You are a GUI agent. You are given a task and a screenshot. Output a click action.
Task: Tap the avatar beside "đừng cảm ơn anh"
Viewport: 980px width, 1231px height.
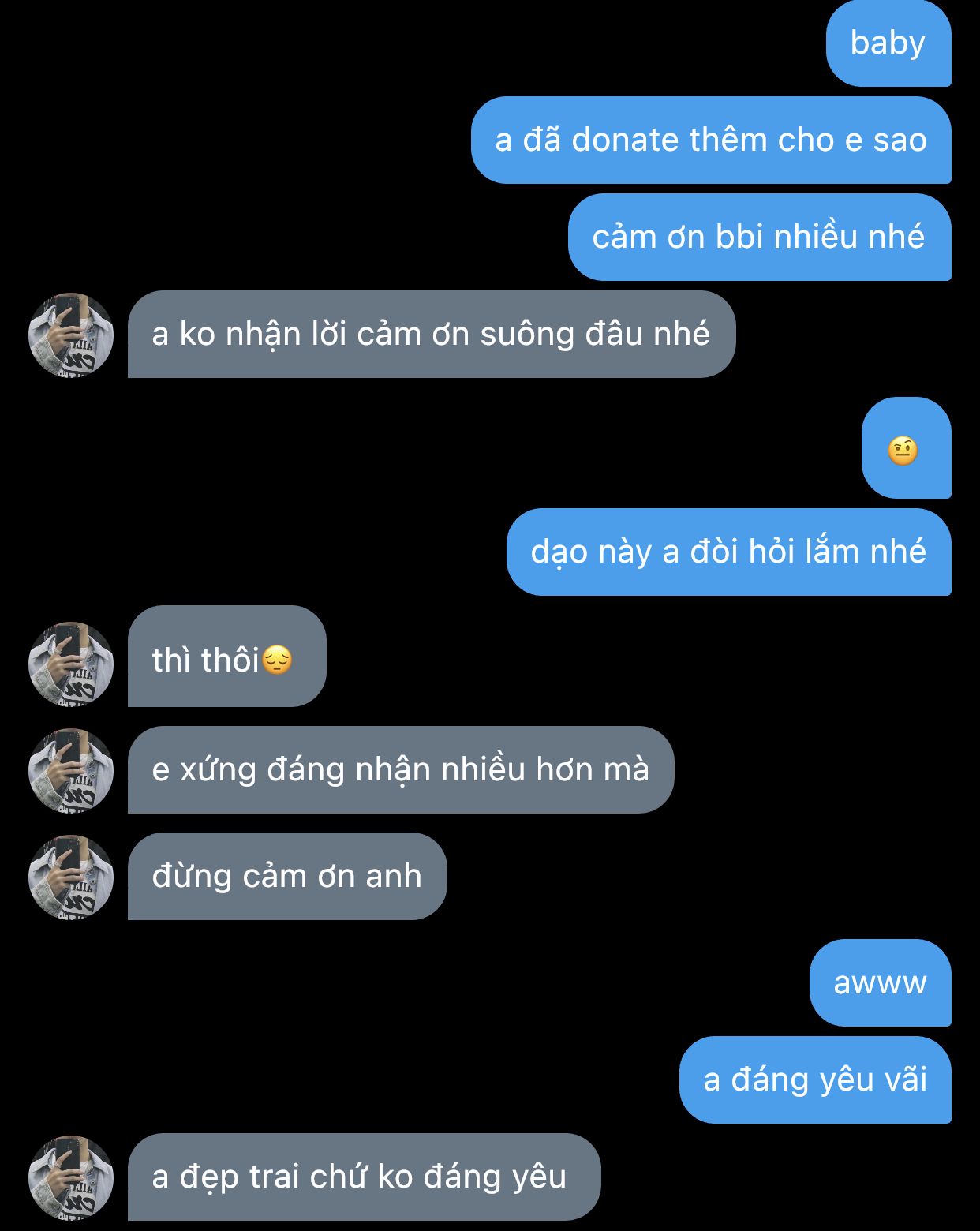click(x=71, y=877)
